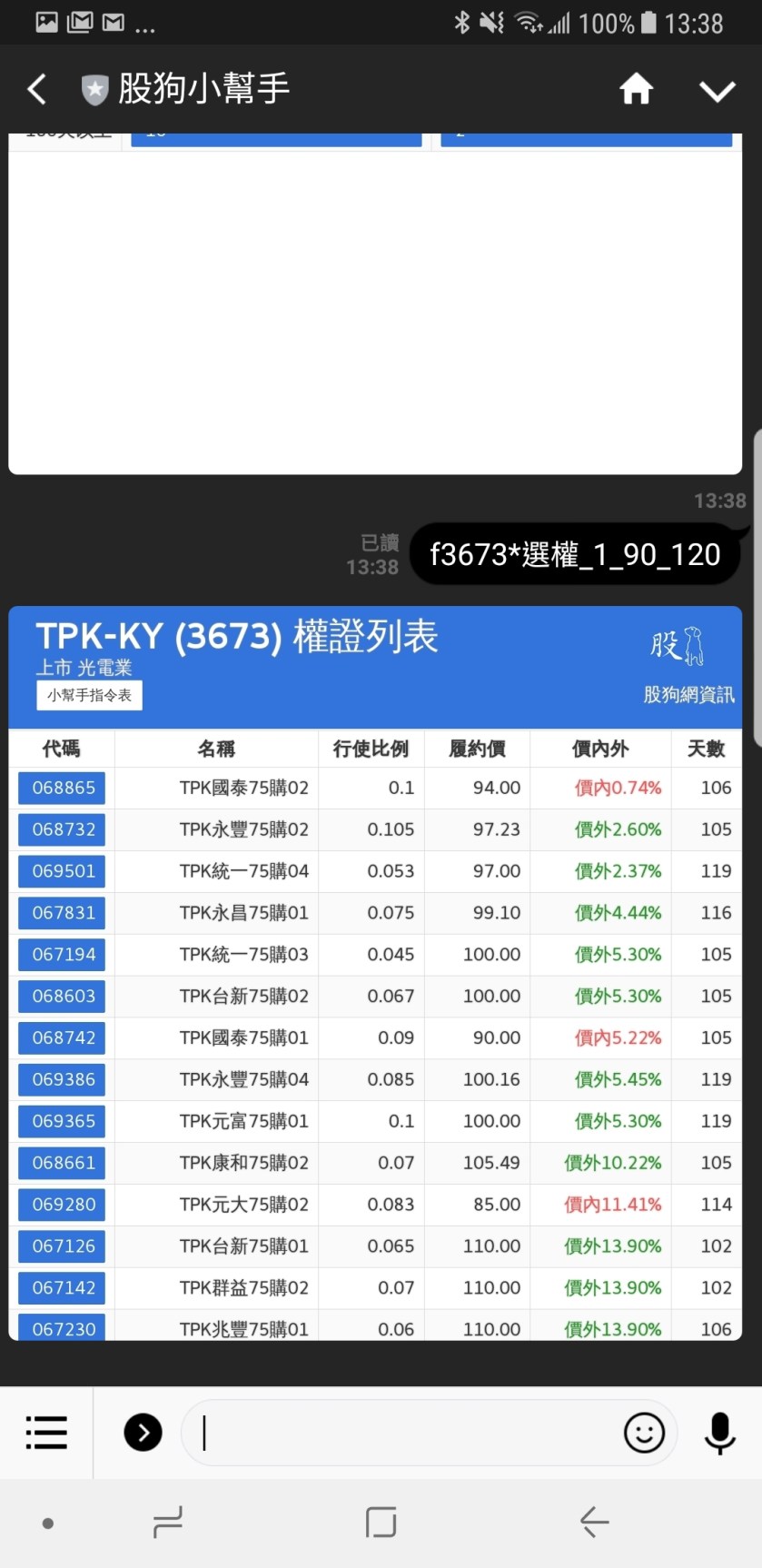The height and width of the screenshot is (1568, 762).
Task: Open warrant code 069280
Action: tap(63, 1206)
